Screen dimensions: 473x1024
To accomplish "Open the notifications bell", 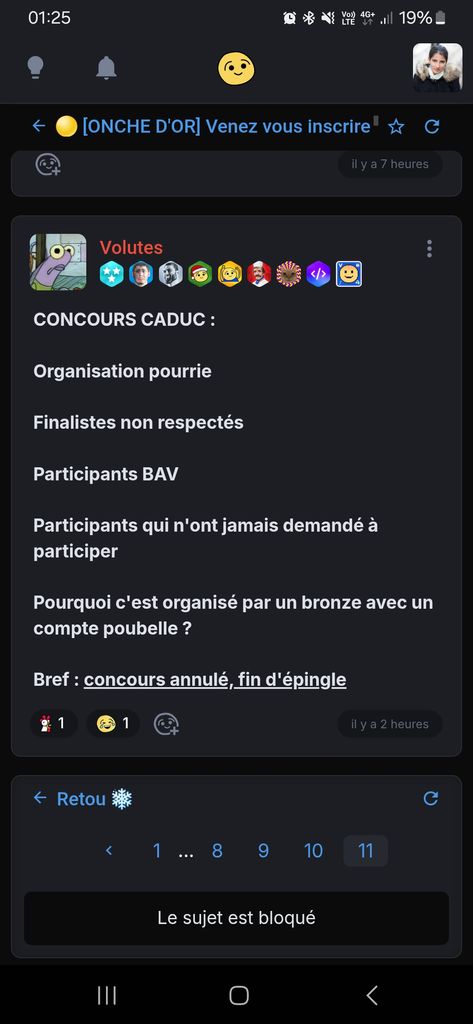I will click(106, 67).
